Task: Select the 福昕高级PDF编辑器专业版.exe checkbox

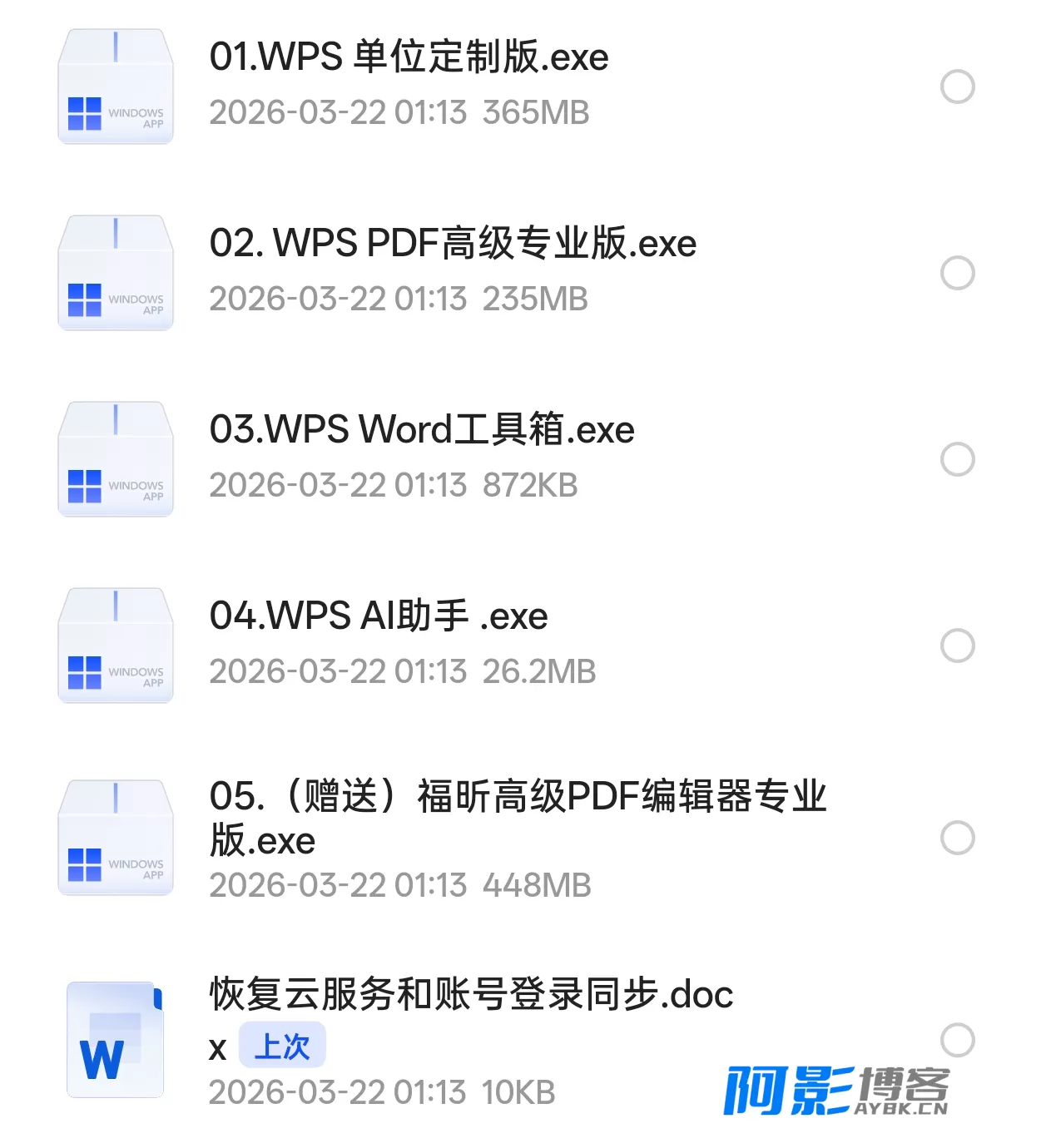Action: tap(957, 838)
